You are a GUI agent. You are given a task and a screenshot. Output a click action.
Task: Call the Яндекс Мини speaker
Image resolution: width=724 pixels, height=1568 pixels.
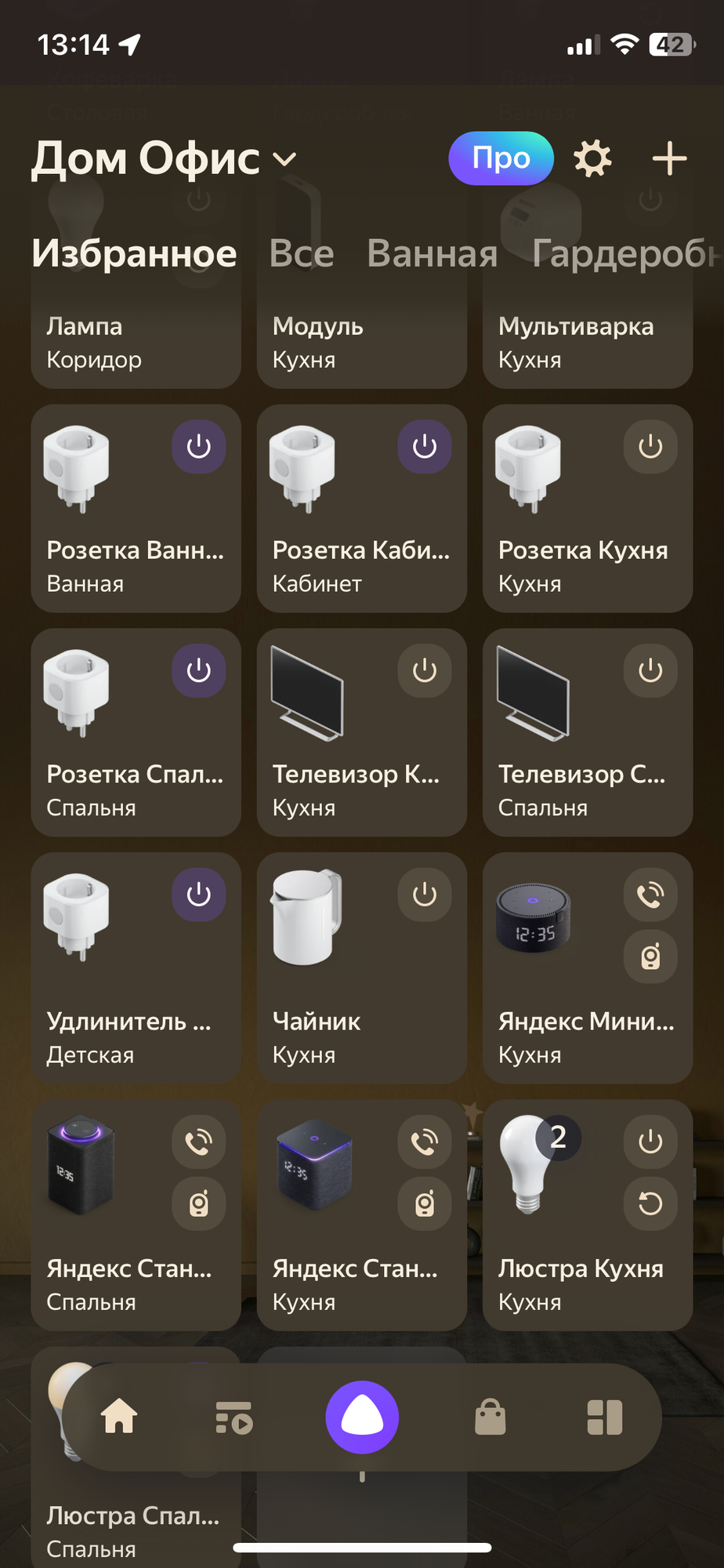coord(650,895)
